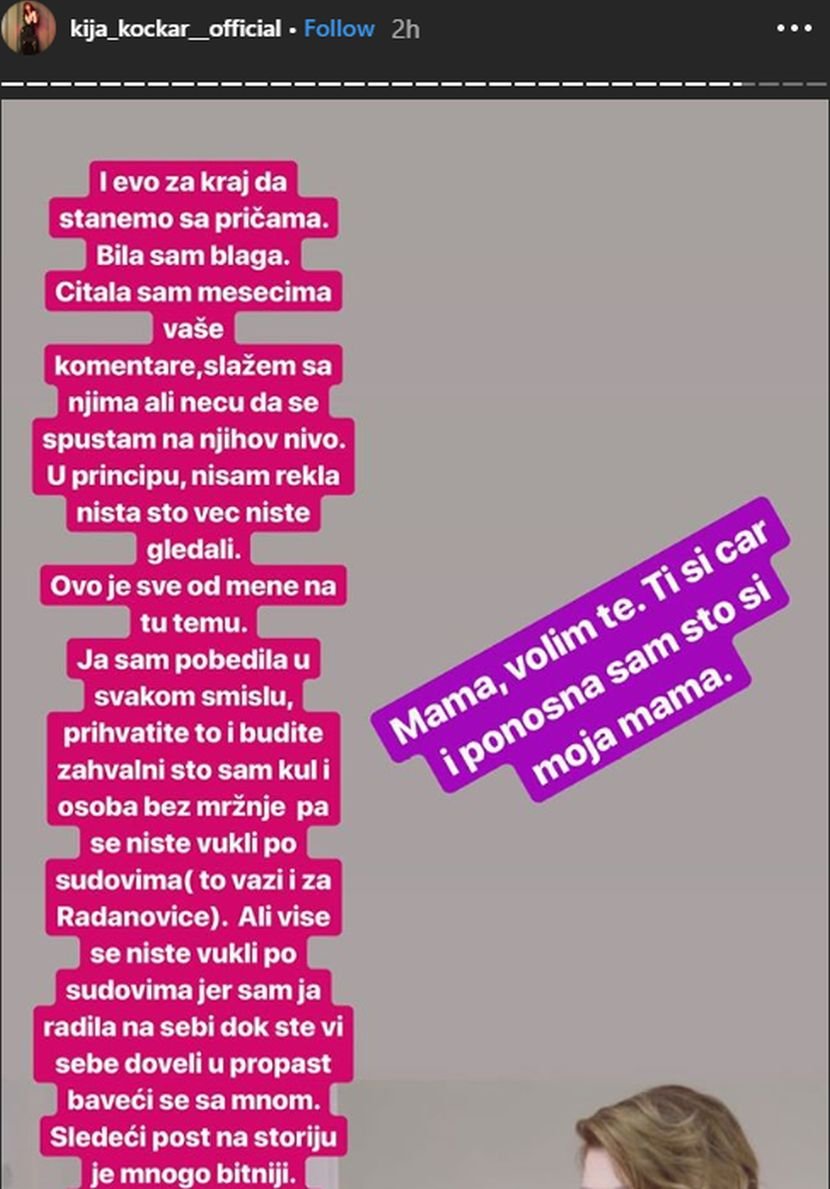The width and height of the screenshot is (830, 1189).
Task: Follow kija_kockar__official
Action: [339, 29]
